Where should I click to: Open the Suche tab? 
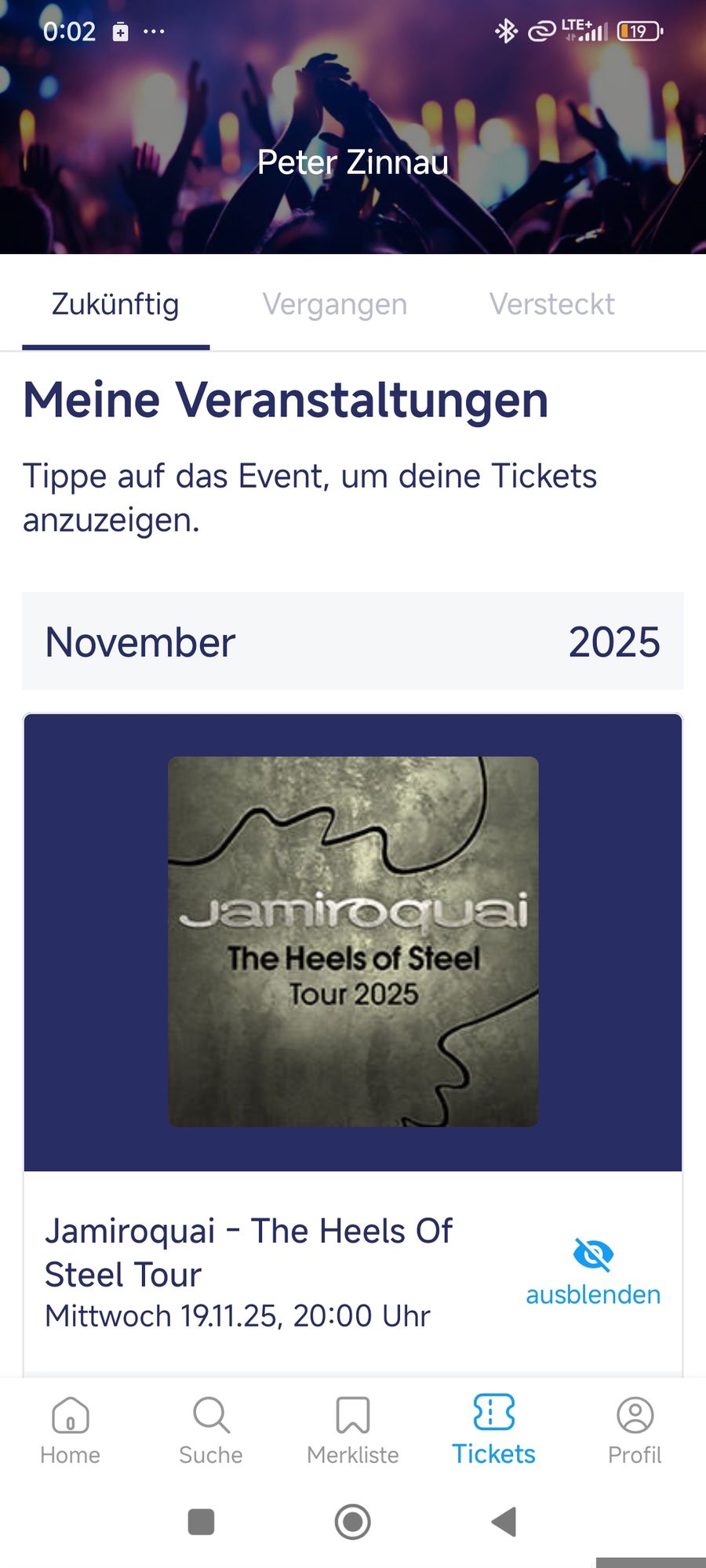211,1430
